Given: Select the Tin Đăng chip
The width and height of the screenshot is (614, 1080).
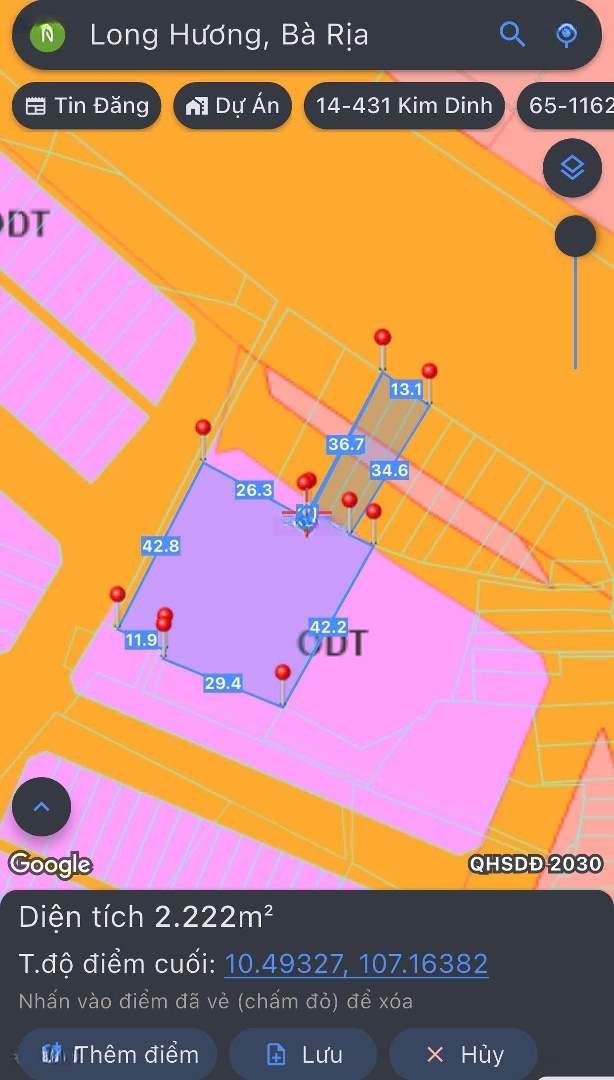Looking at the screenshot, I should coord(87,106).
